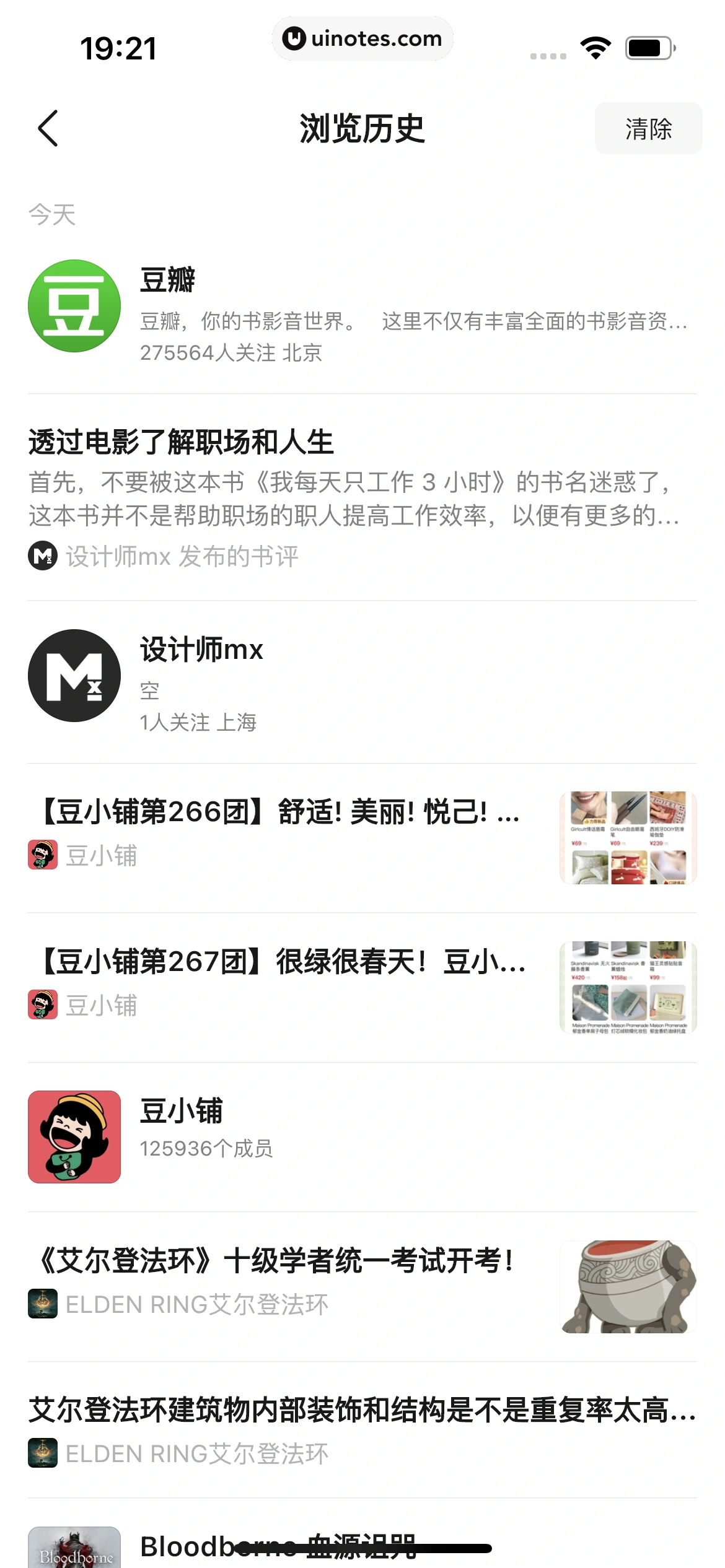Click the small 豆小铺 icon beside 第267团 post
725x1568 pixels.
pyautogui.click(x=42, y=1002)
